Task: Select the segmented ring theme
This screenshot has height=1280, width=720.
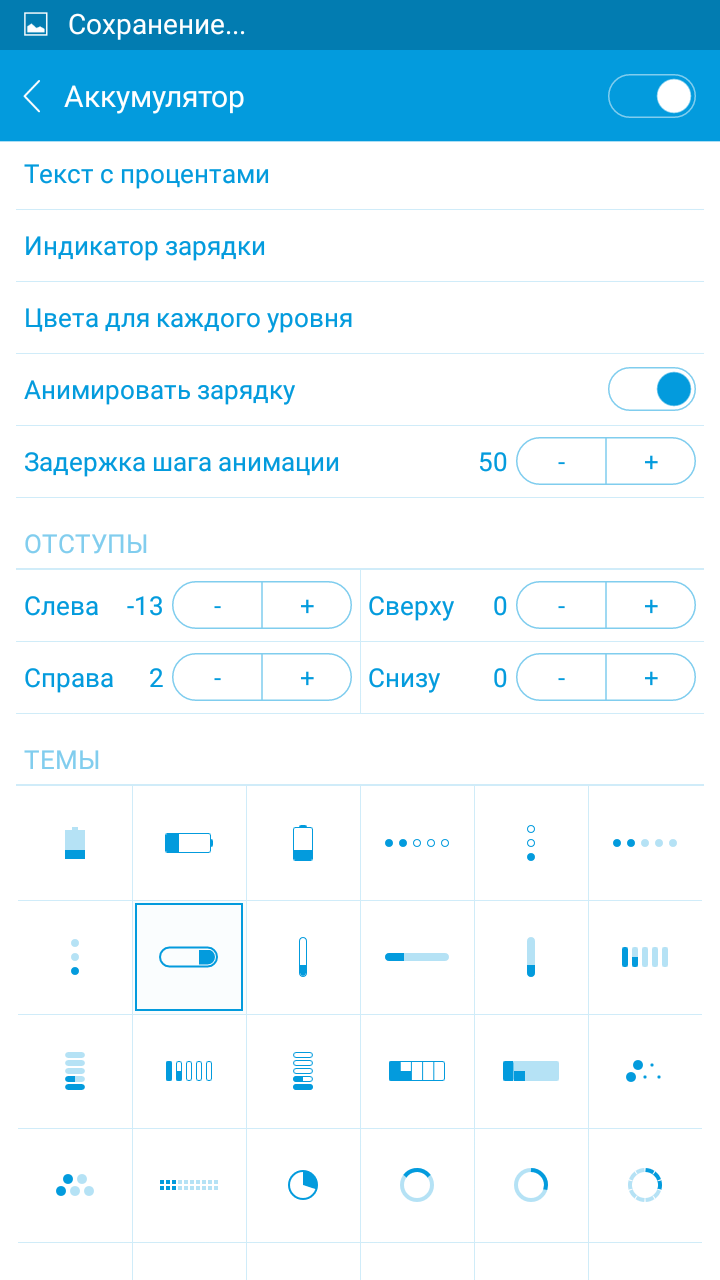Action: tap(645, 1185)
